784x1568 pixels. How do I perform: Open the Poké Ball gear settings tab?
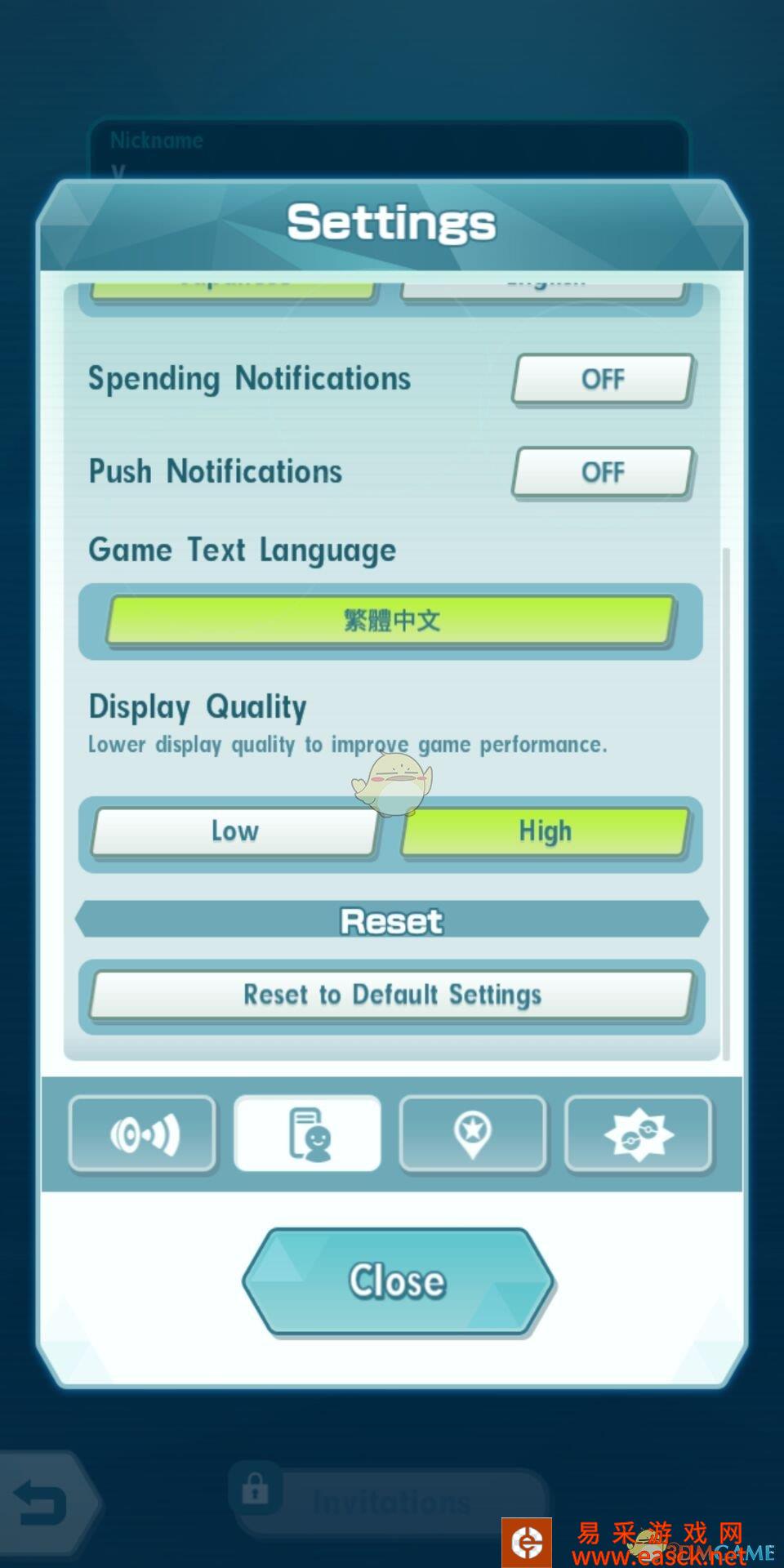[x=638, y=1134]
